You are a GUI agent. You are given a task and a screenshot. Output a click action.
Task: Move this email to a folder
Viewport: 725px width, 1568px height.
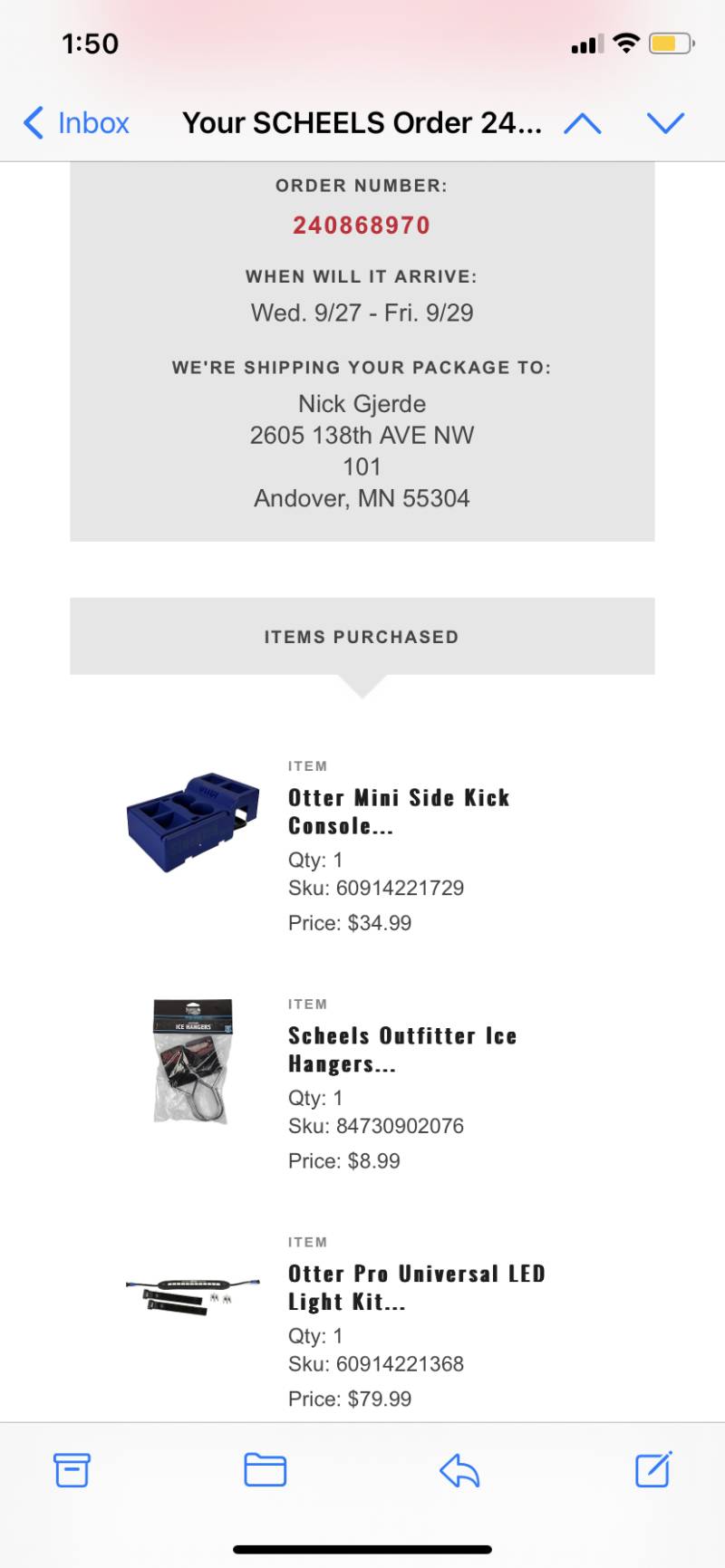tap(266, 1469)
